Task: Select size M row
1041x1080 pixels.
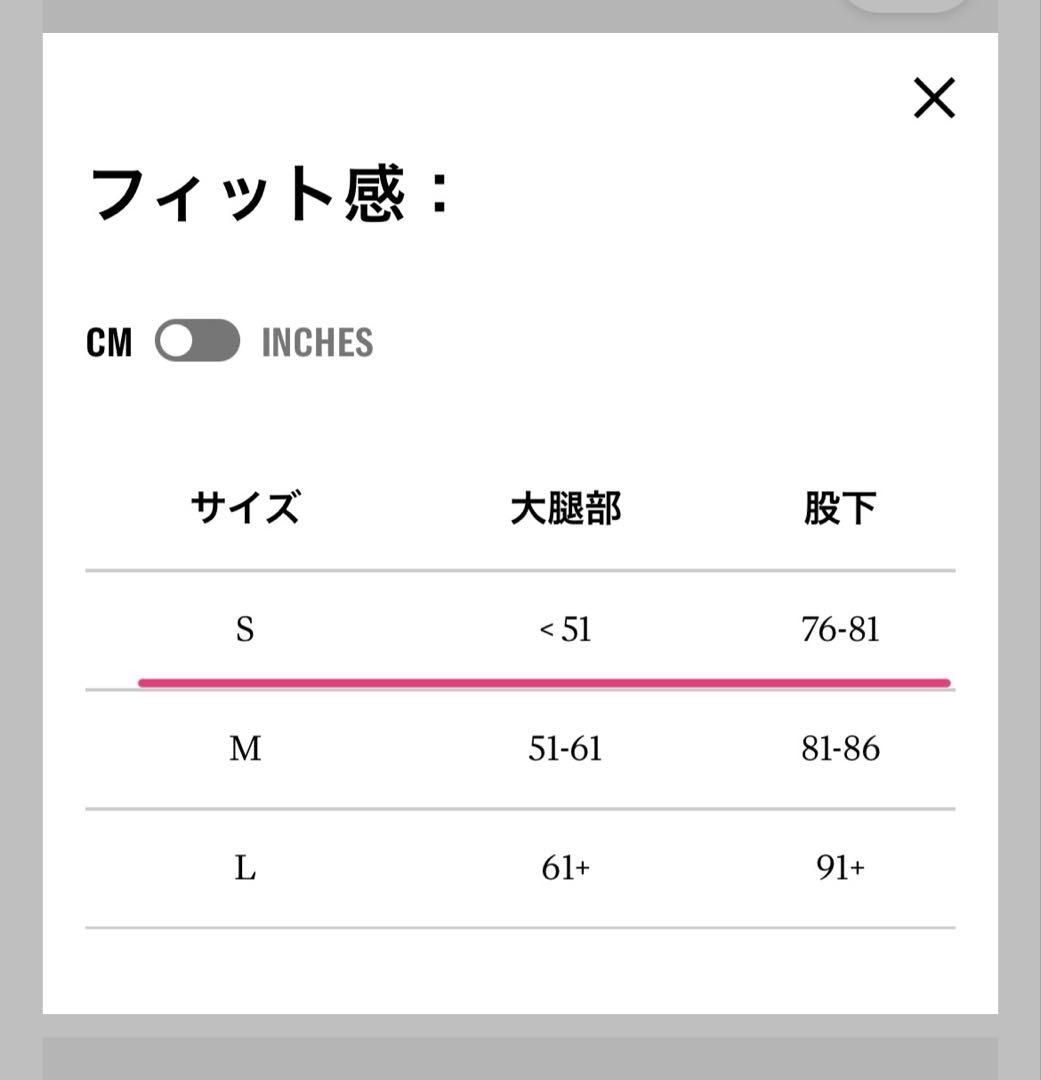Action: pyautogui.click(x=243, y=748)
